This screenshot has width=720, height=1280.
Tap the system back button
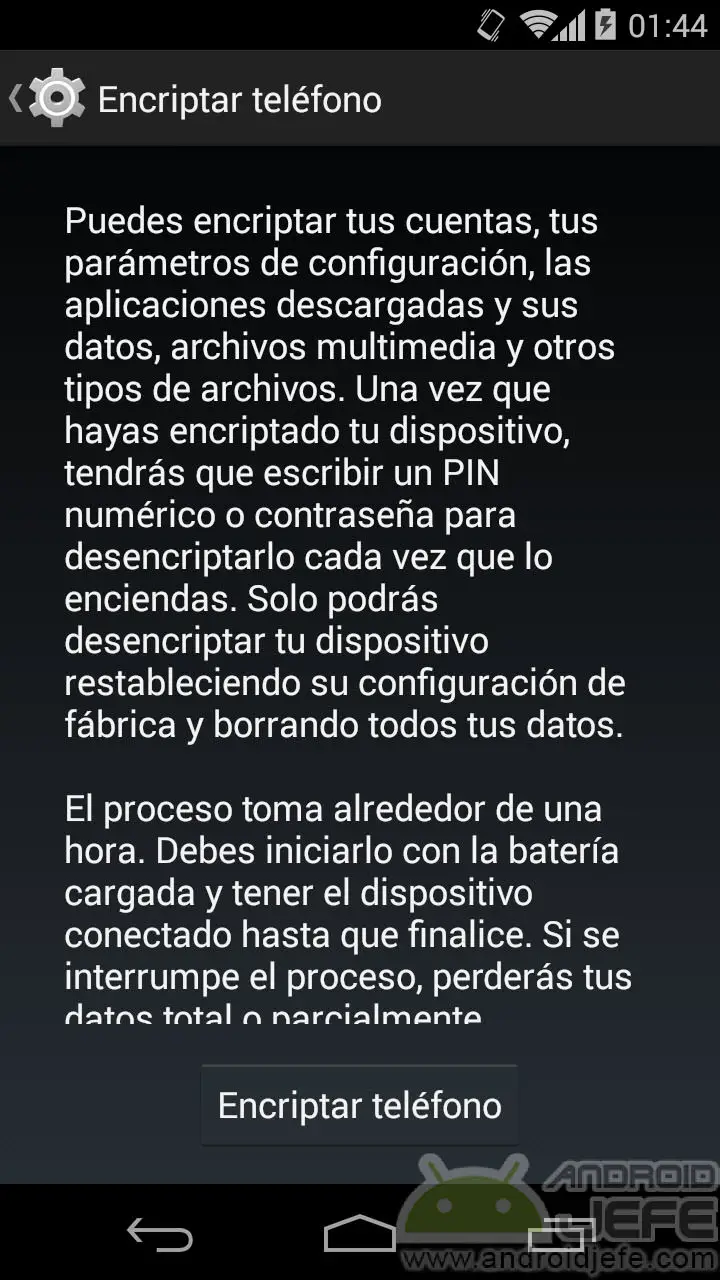[x=160, y=1235]
